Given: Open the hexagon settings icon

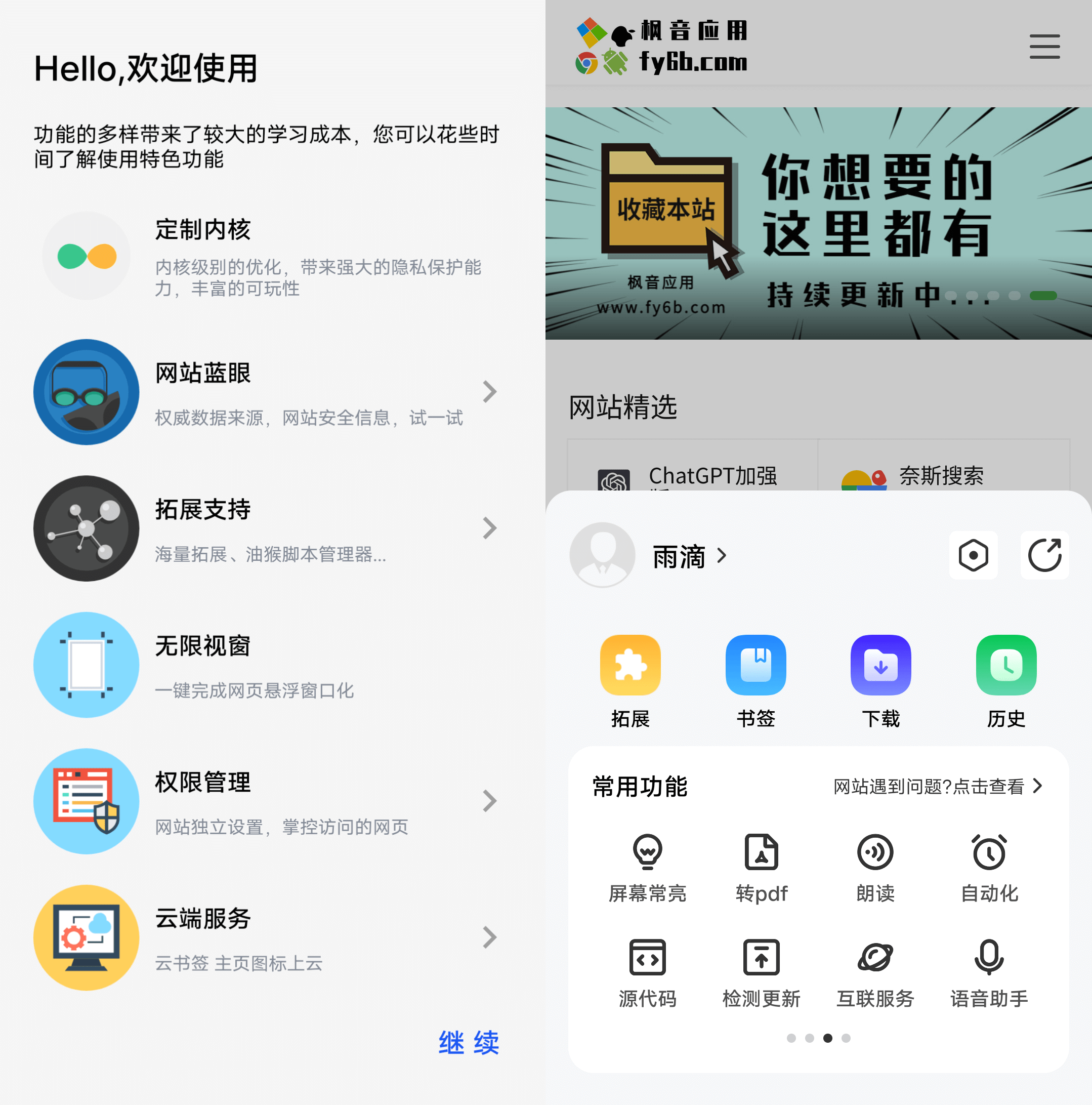Looking at the screenshot, I should coord(973,555).
